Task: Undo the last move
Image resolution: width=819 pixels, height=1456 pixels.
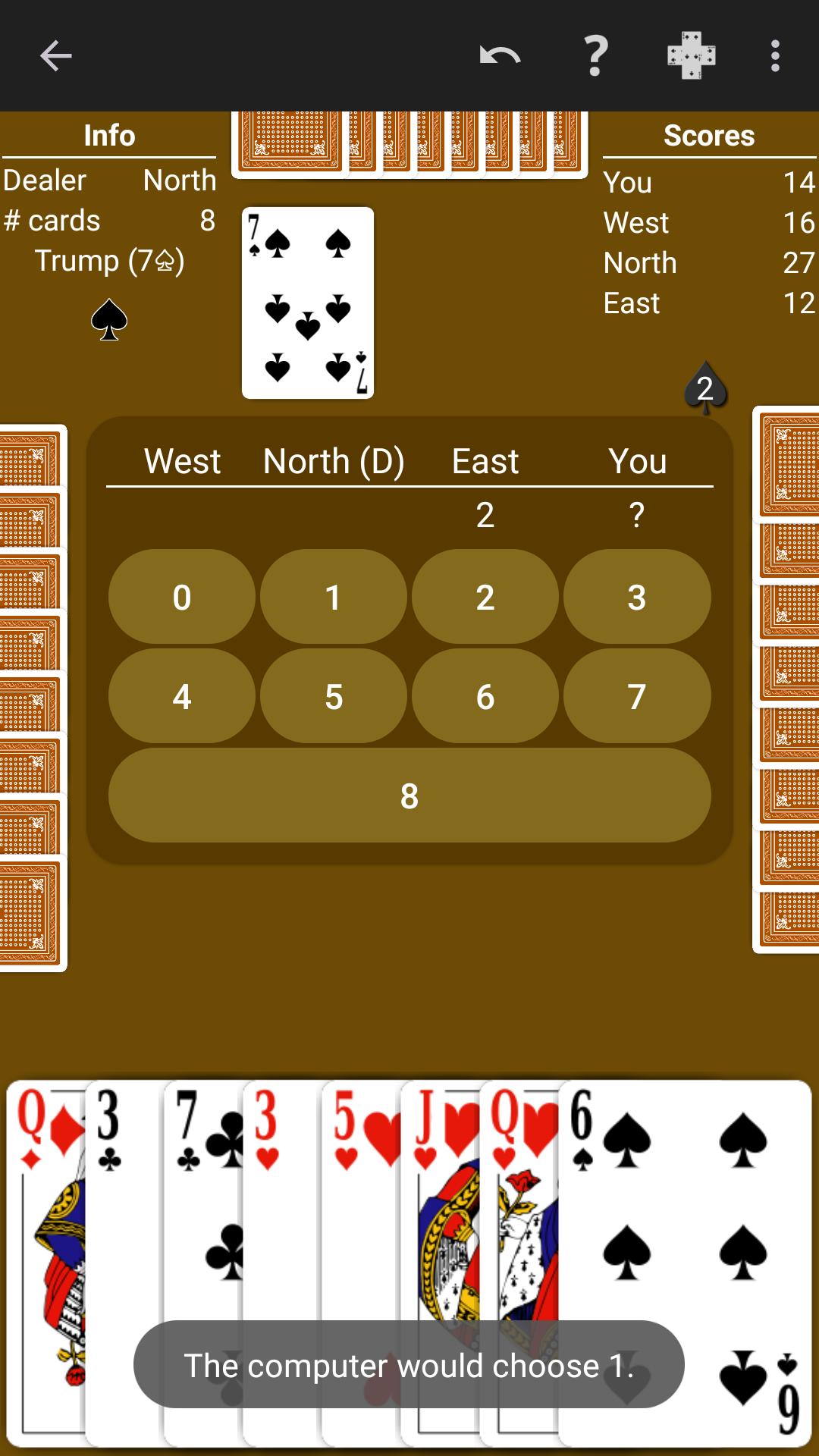Action: 500,55
